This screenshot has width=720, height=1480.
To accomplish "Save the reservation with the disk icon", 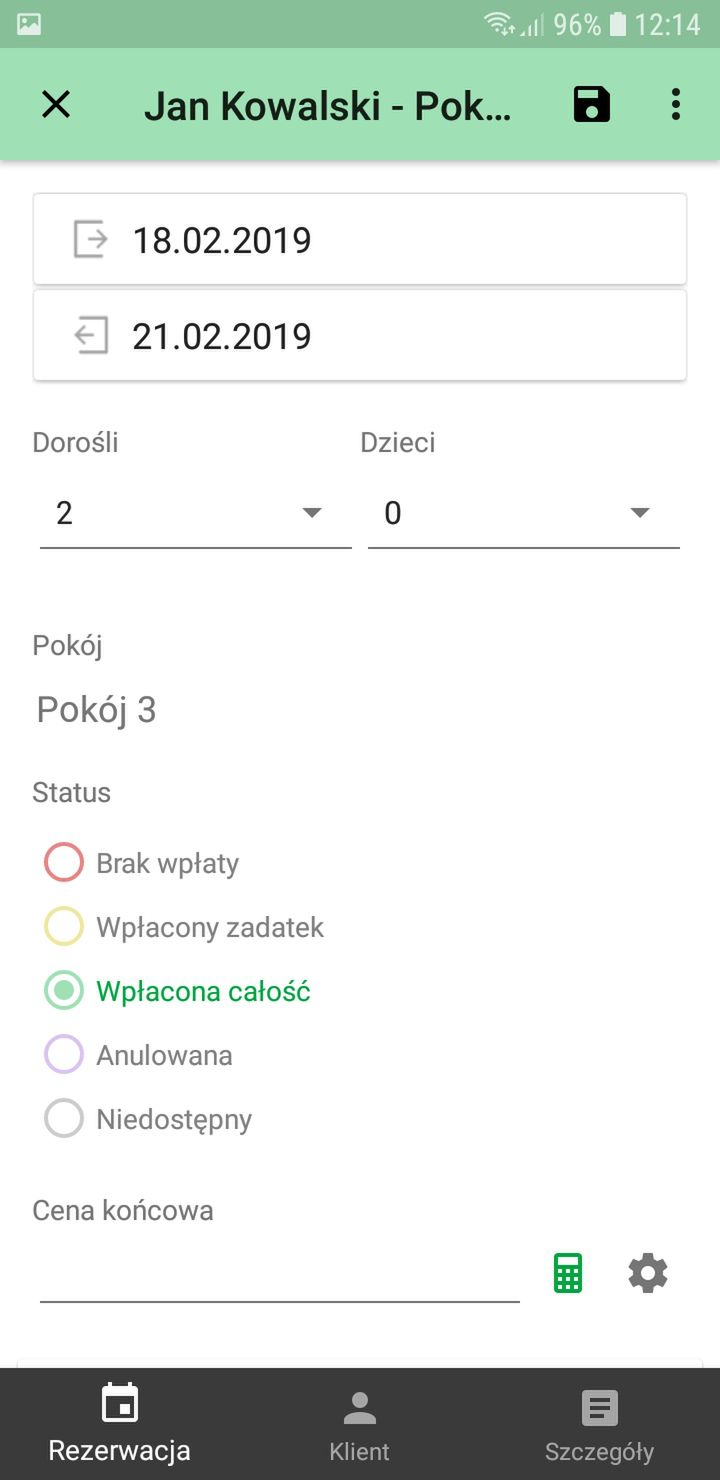I will (x=592, y=104).
